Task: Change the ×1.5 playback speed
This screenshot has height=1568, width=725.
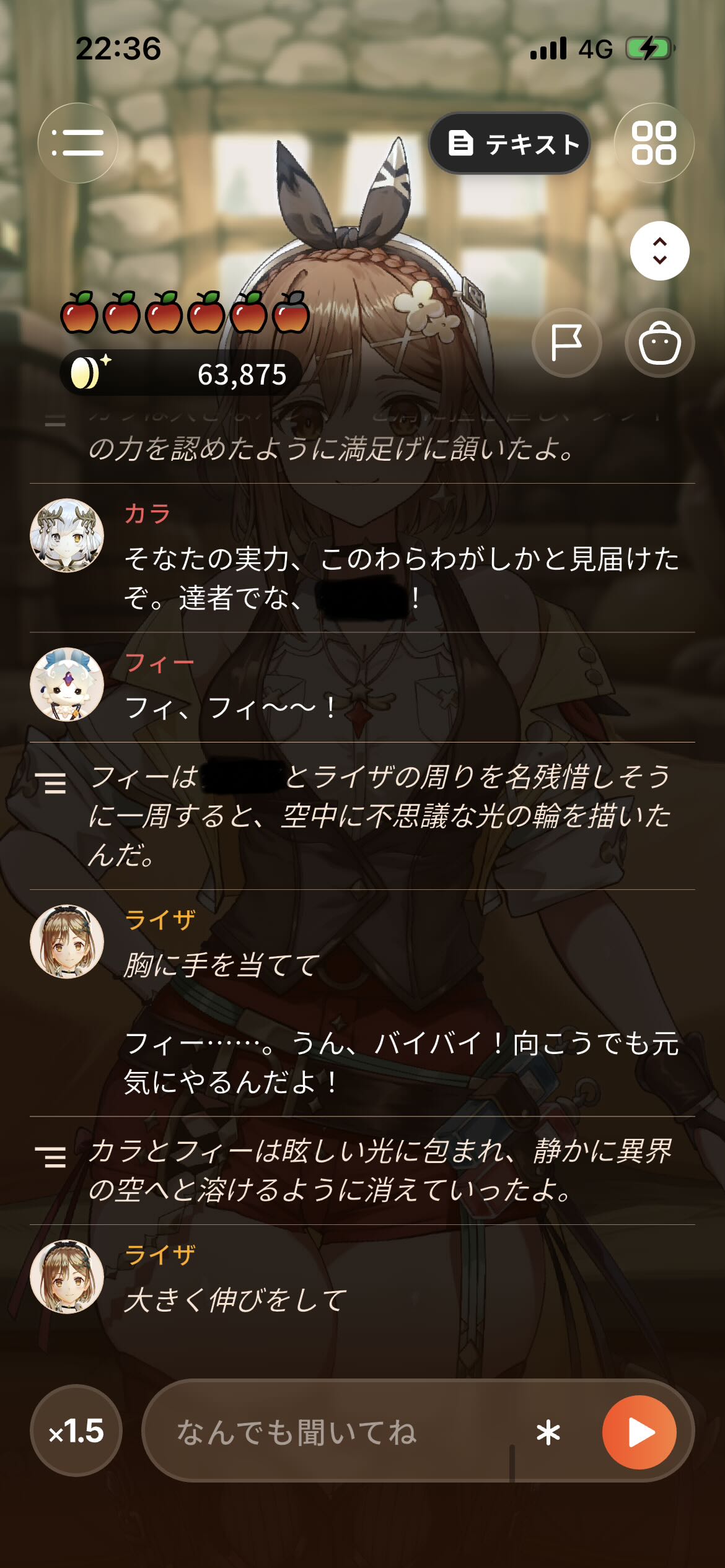Action: coord(76,1431)
